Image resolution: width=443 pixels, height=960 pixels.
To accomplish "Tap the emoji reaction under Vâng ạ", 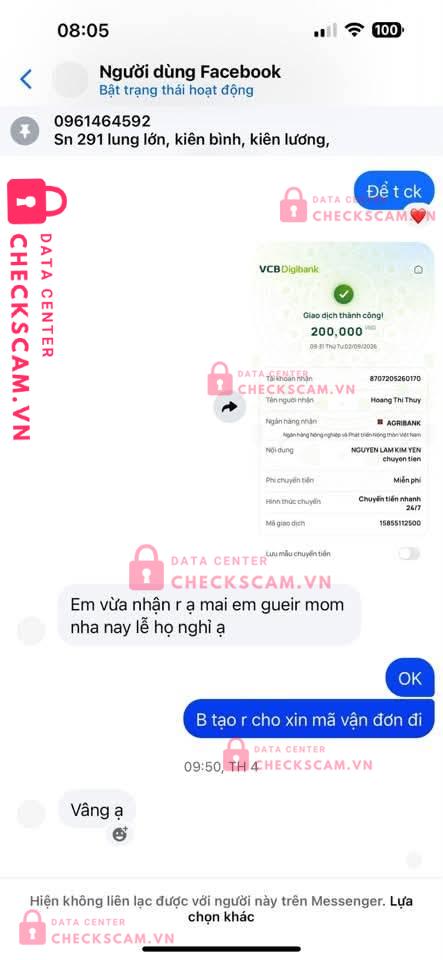I will pyautogui.click(x=120, y=834).
